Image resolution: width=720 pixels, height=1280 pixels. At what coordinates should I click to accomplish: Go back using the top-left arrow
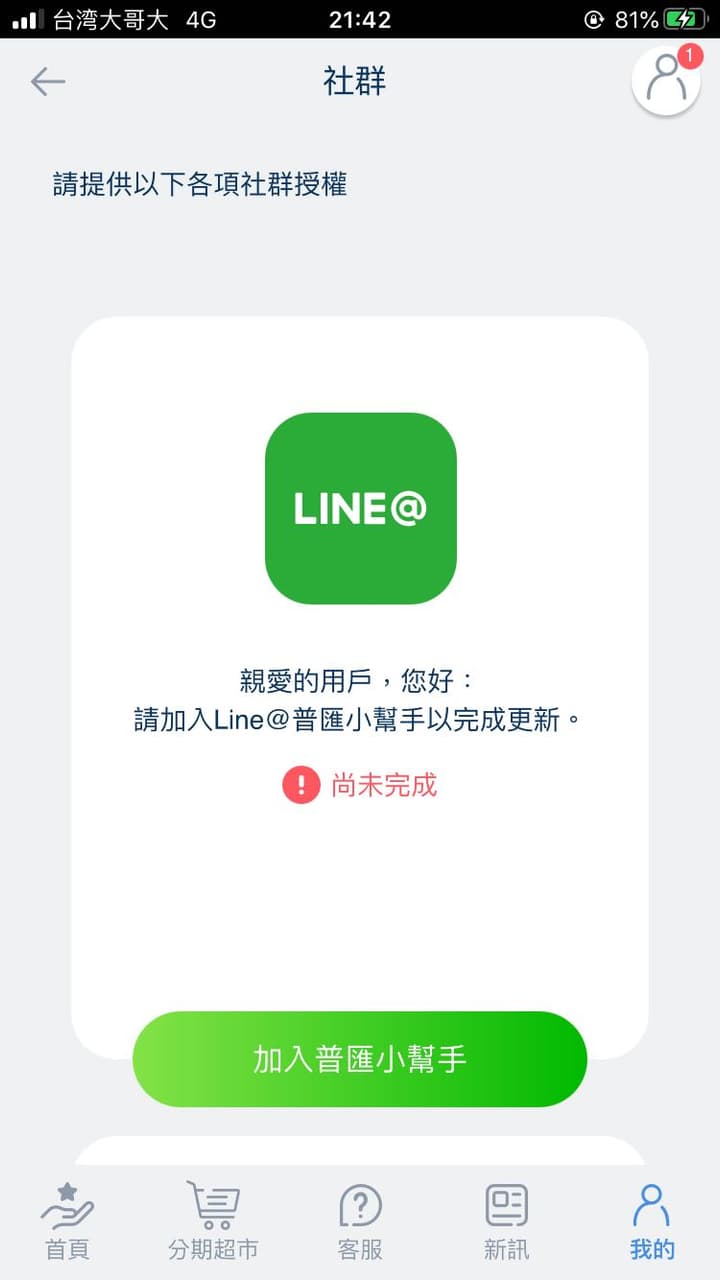[47, 81]
